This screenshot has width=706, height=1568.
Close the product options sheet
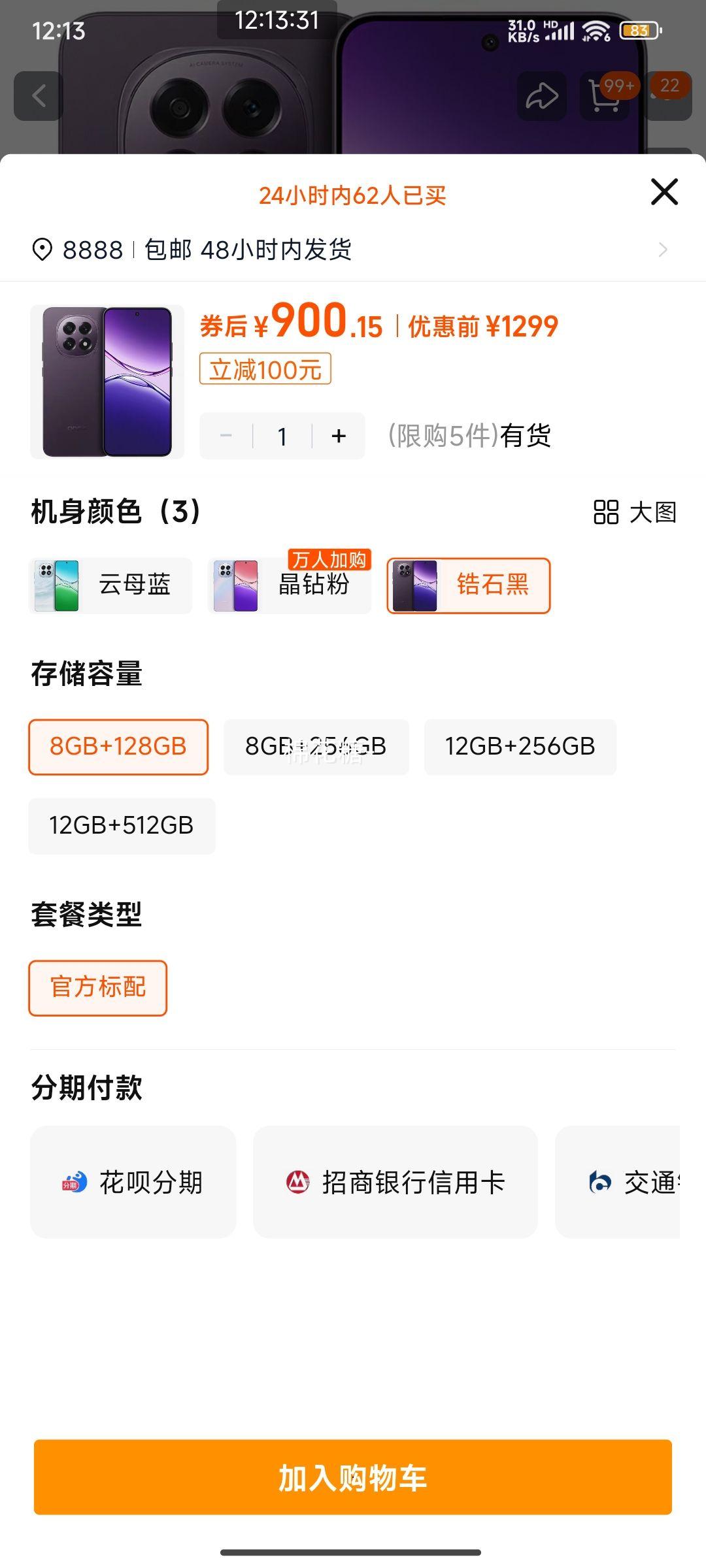664,192
